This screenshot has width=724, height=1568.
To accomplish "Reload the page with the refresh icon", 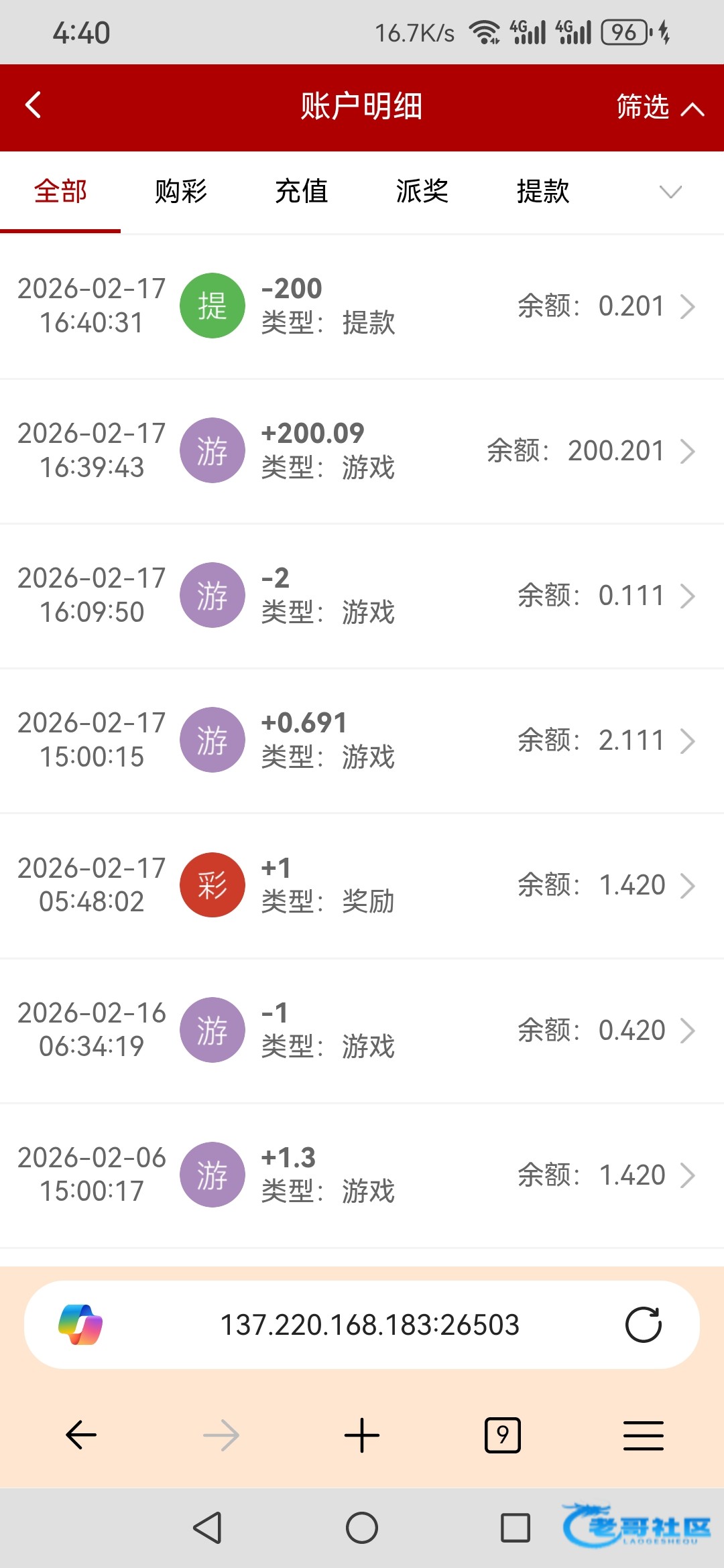I will (643, 1325).
